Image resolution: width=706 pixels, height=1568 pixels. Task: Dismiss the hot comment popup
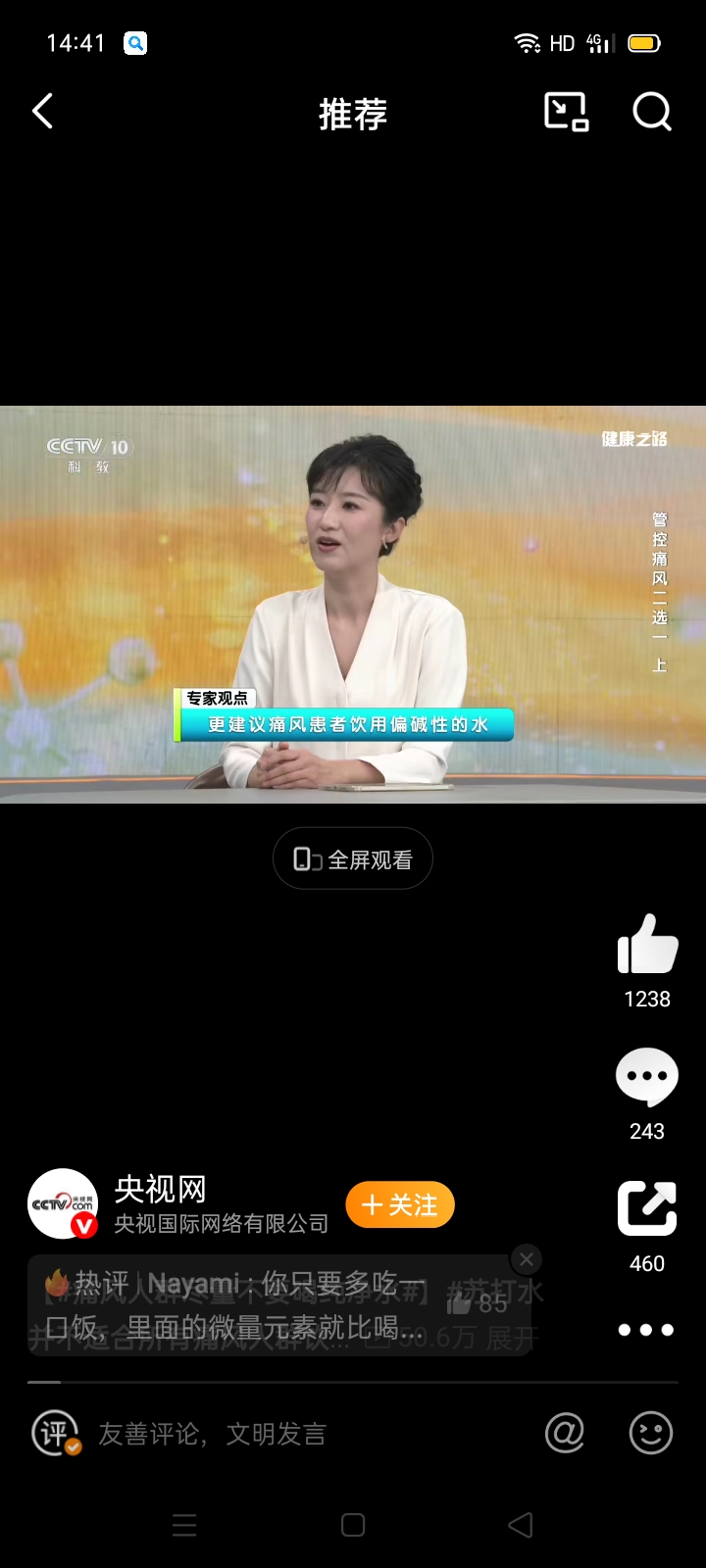coord(527,1259)
